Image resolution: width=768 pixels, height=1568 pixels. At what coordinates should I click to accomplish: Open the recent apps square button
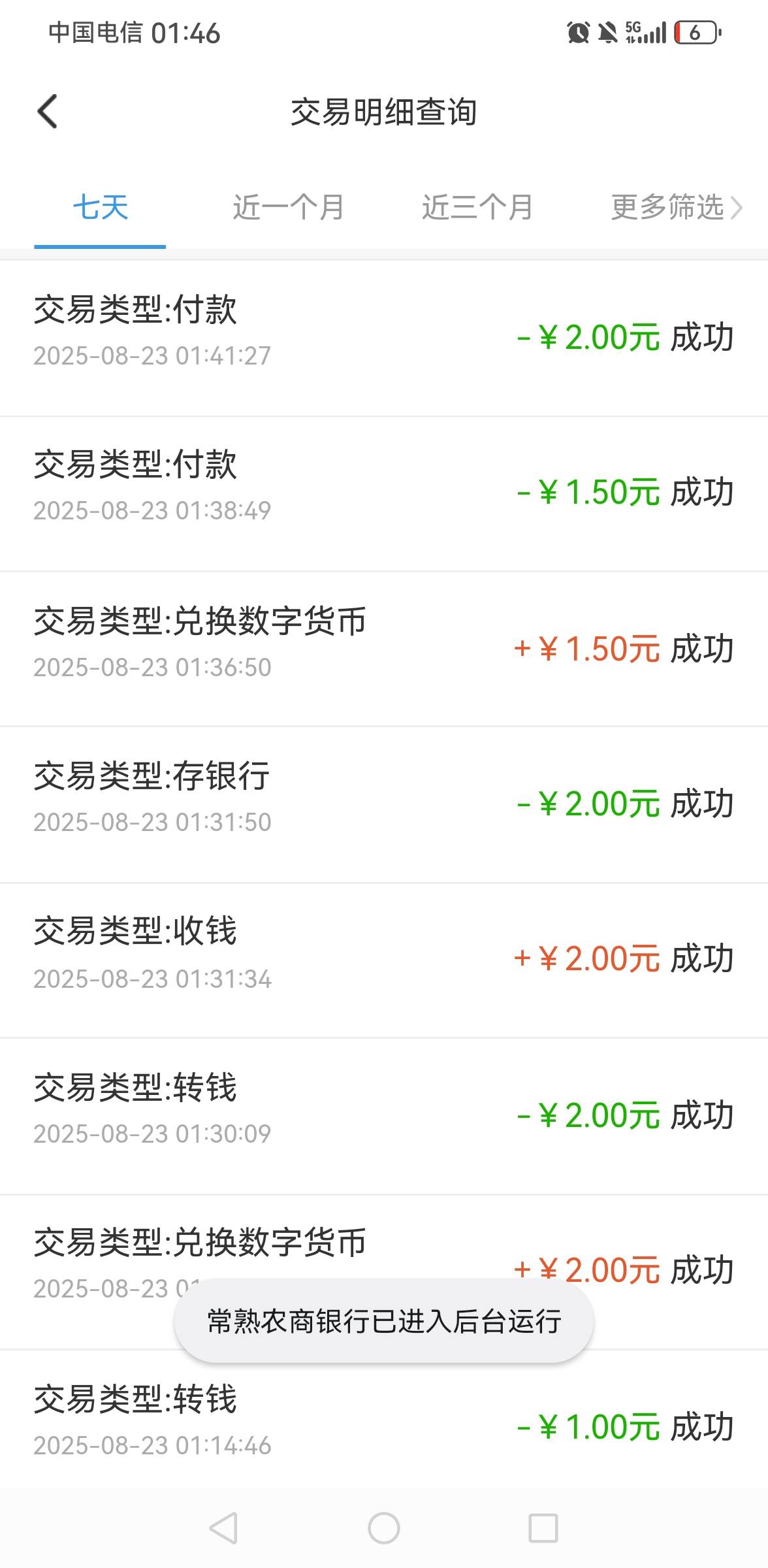tap(543, 1528)
